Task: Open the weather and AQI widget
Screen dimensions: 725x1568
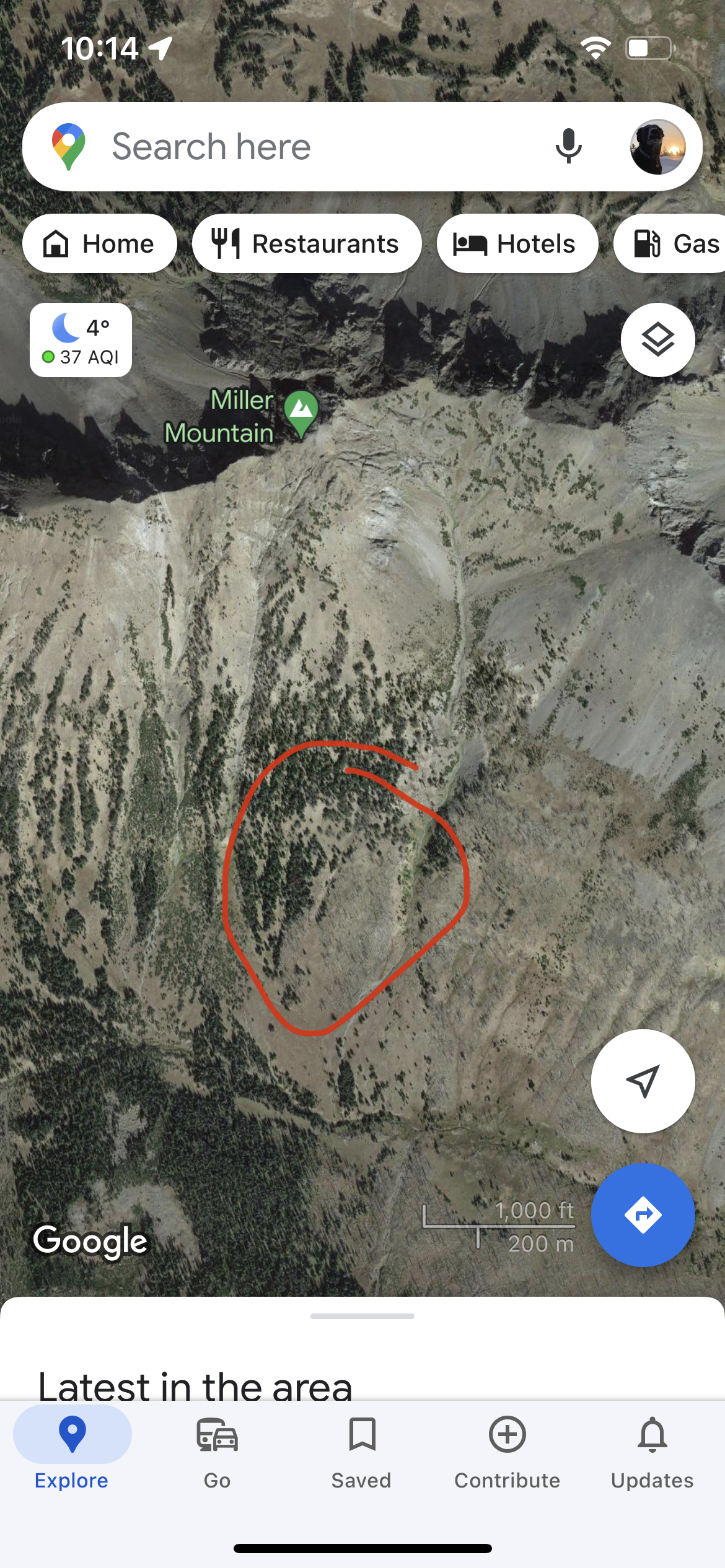Action: (x=81, y=340)
